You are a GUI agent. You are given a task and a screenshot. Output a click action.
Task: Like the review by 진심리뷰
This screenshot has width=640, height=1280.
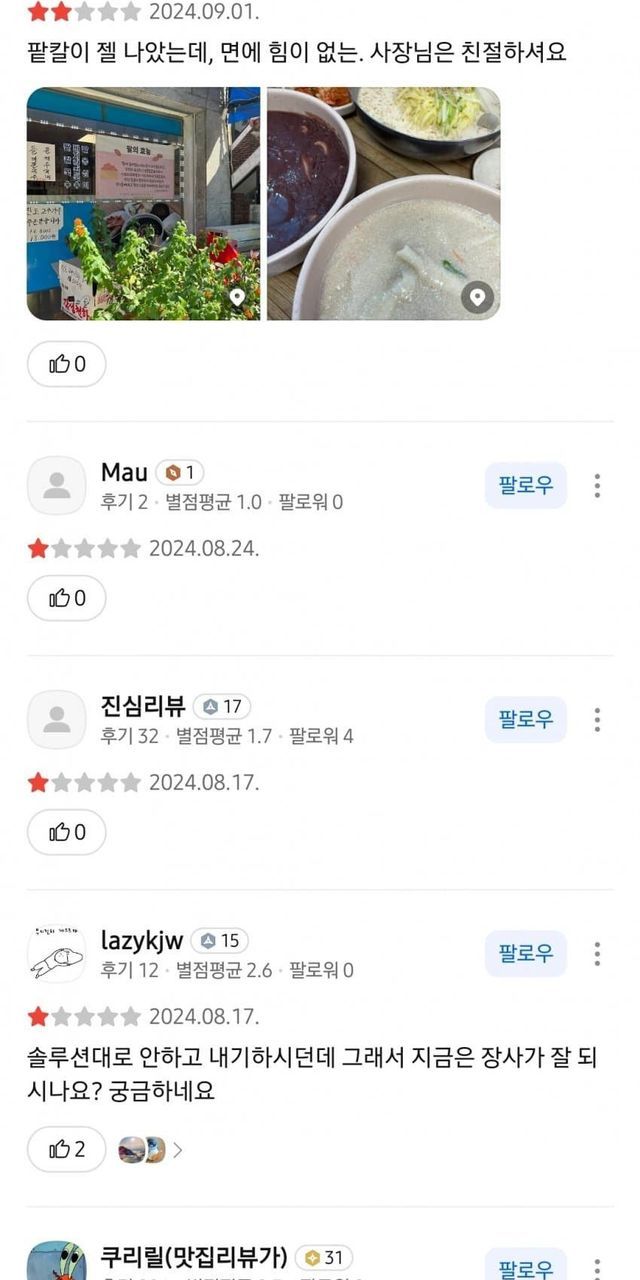[66, 832]
